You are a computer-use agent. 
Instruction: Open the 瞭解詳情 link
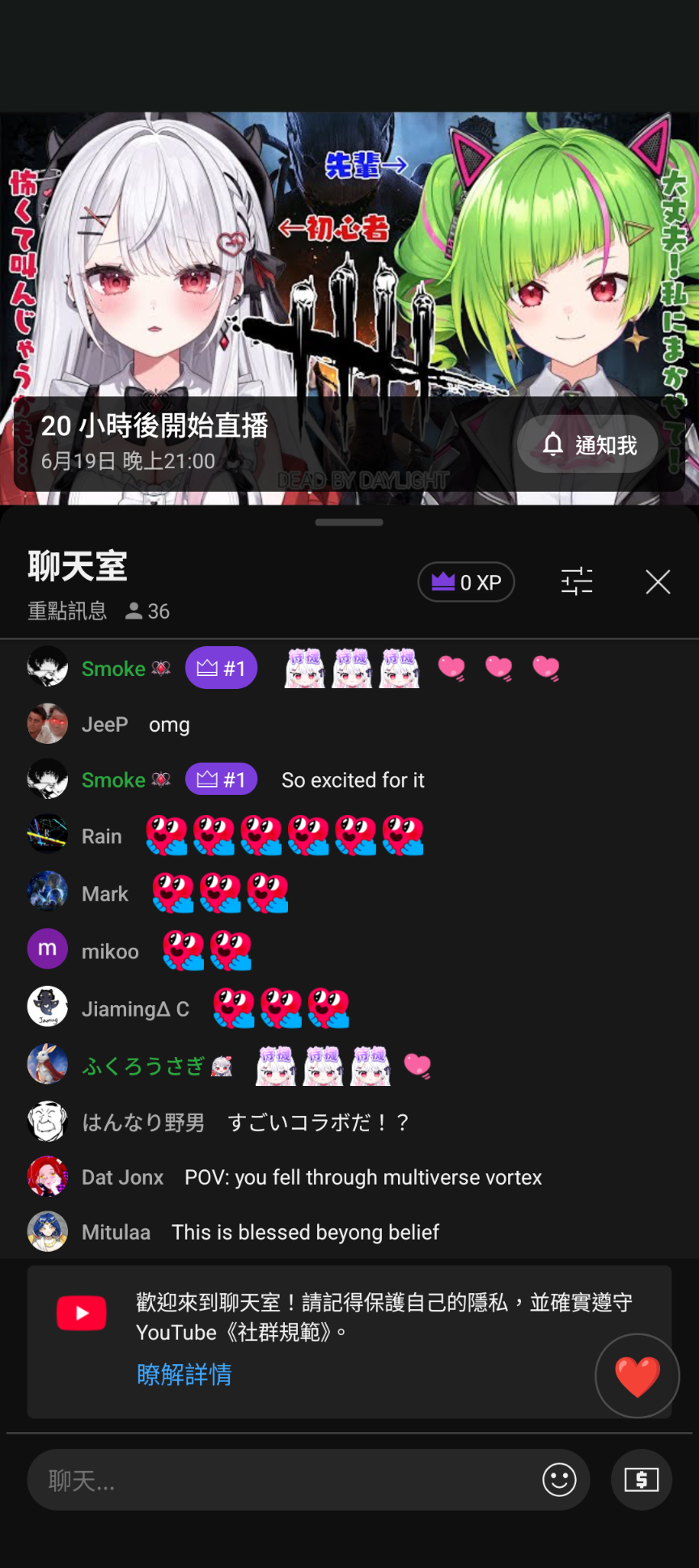pyautogui.click(x=184, y=1374)
